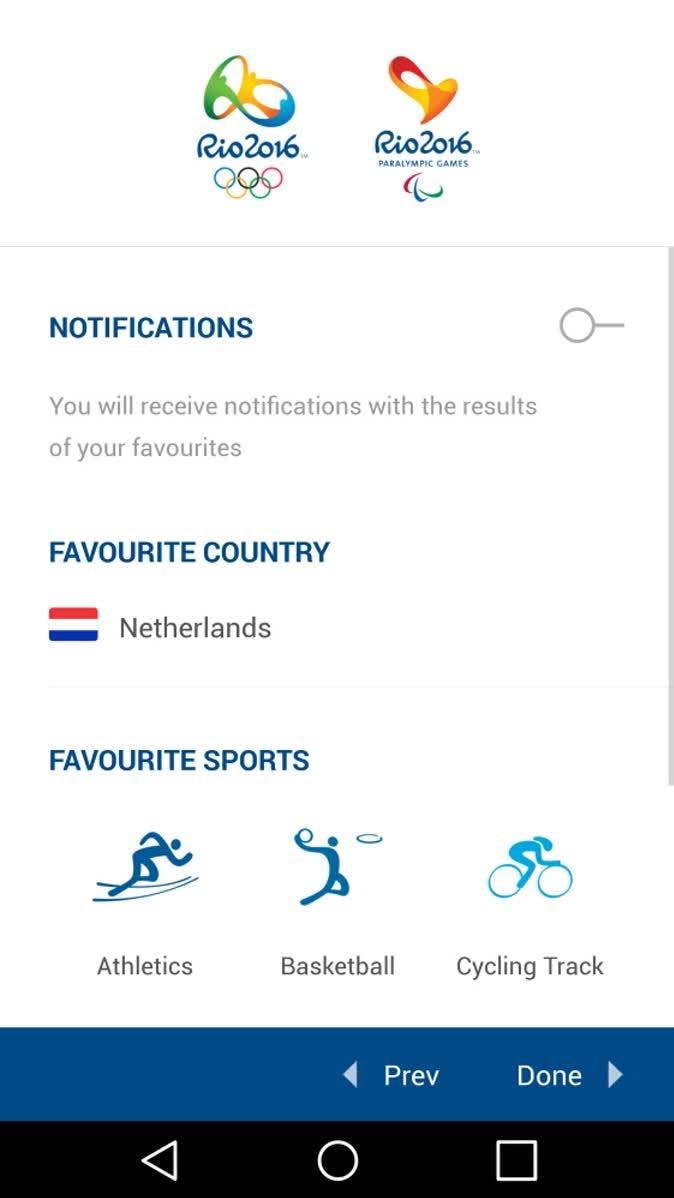Enable the Notifications toggle
The image size is (674, 1198).
click(590, 326)
